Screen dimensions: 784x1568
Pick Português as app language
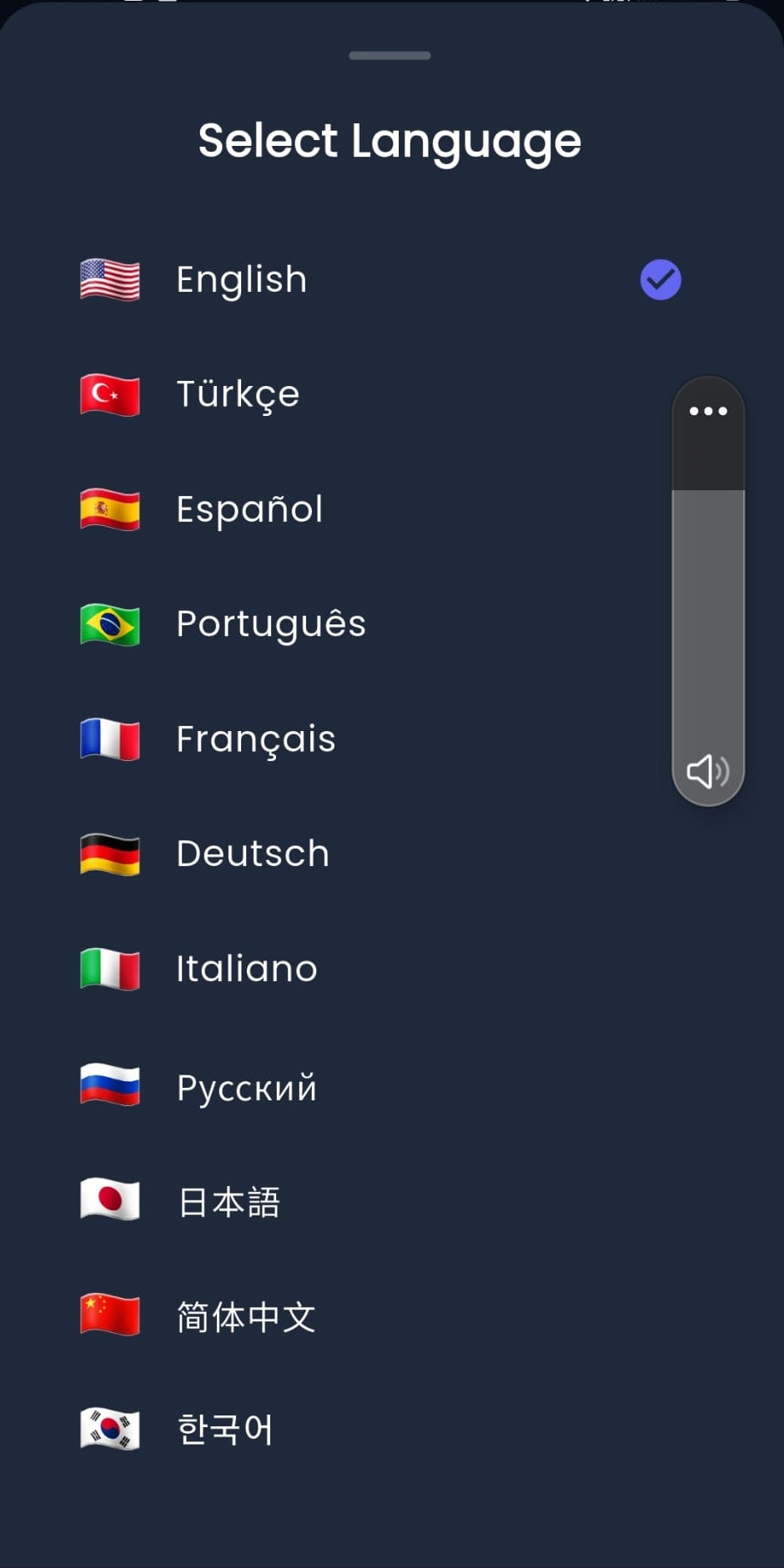click(270, 624)
